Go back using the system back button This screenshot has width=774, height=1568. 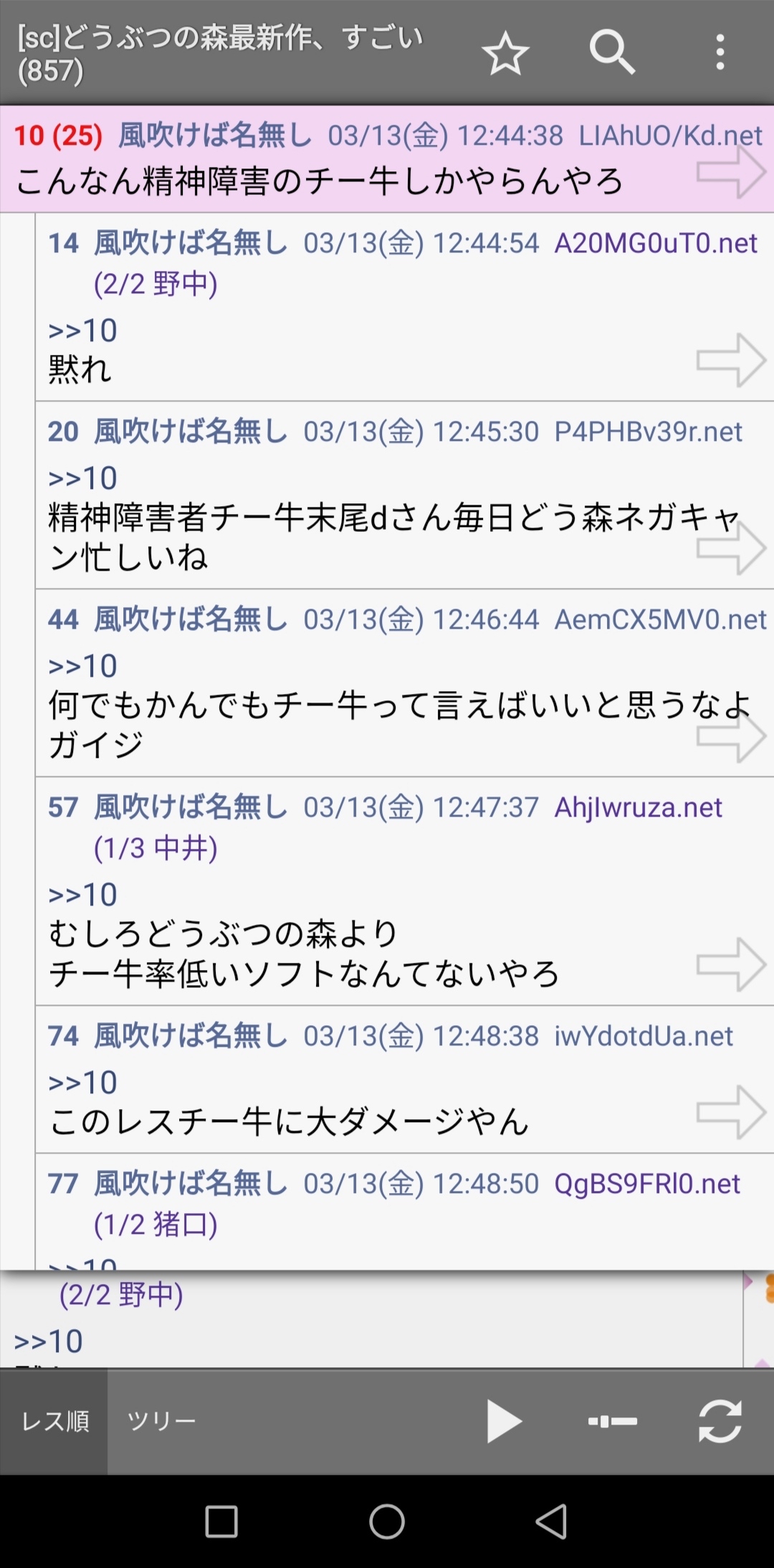552,1521
